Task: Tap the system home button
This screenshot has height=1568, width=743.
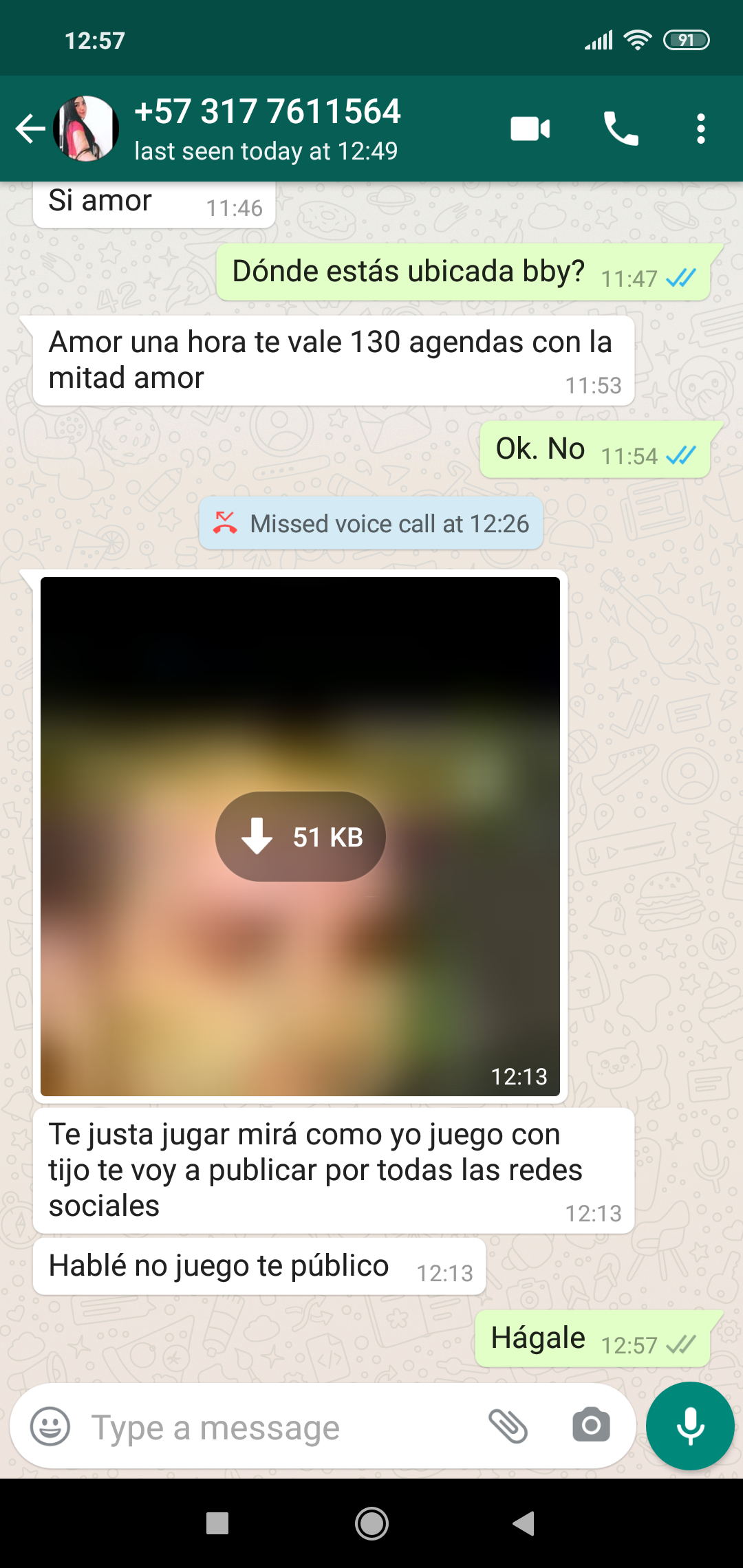Action: pos(371,1523)
